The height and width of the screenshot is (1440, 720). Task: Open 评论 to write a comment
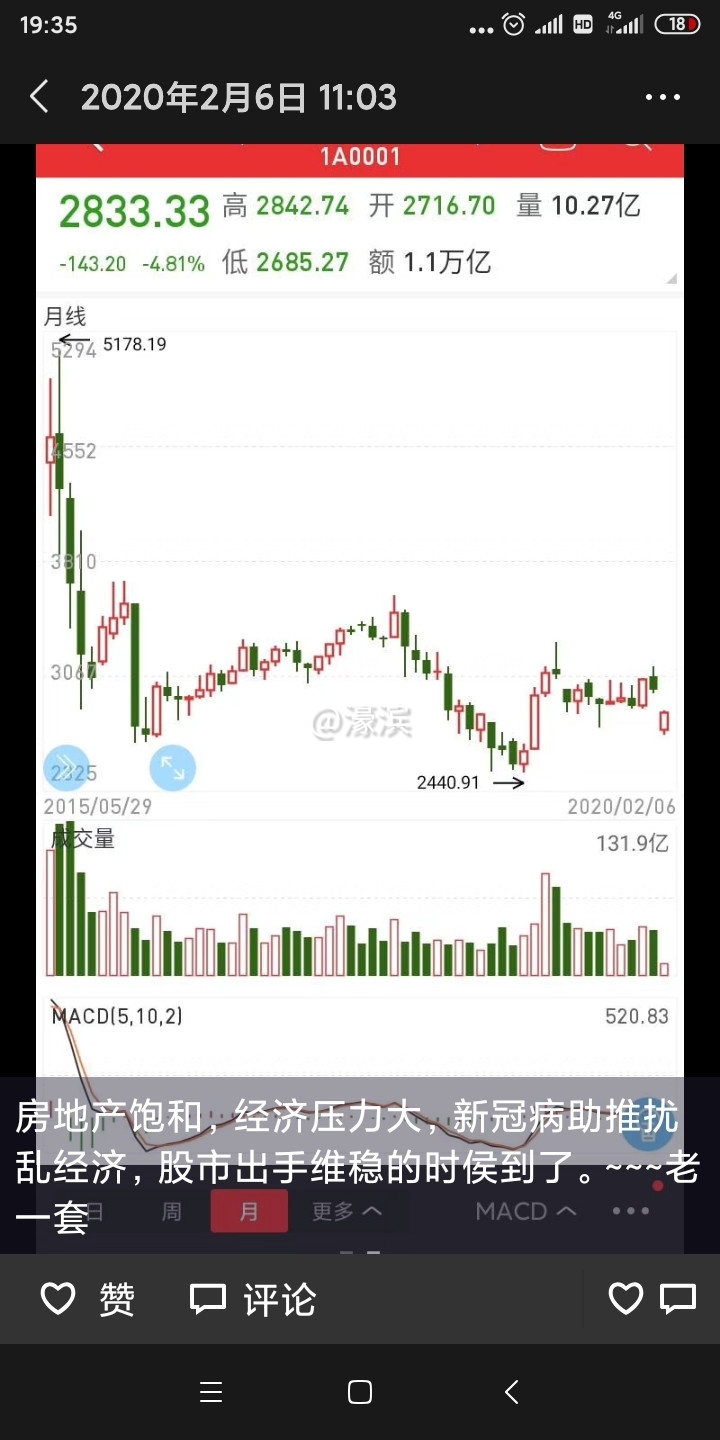253,1299
